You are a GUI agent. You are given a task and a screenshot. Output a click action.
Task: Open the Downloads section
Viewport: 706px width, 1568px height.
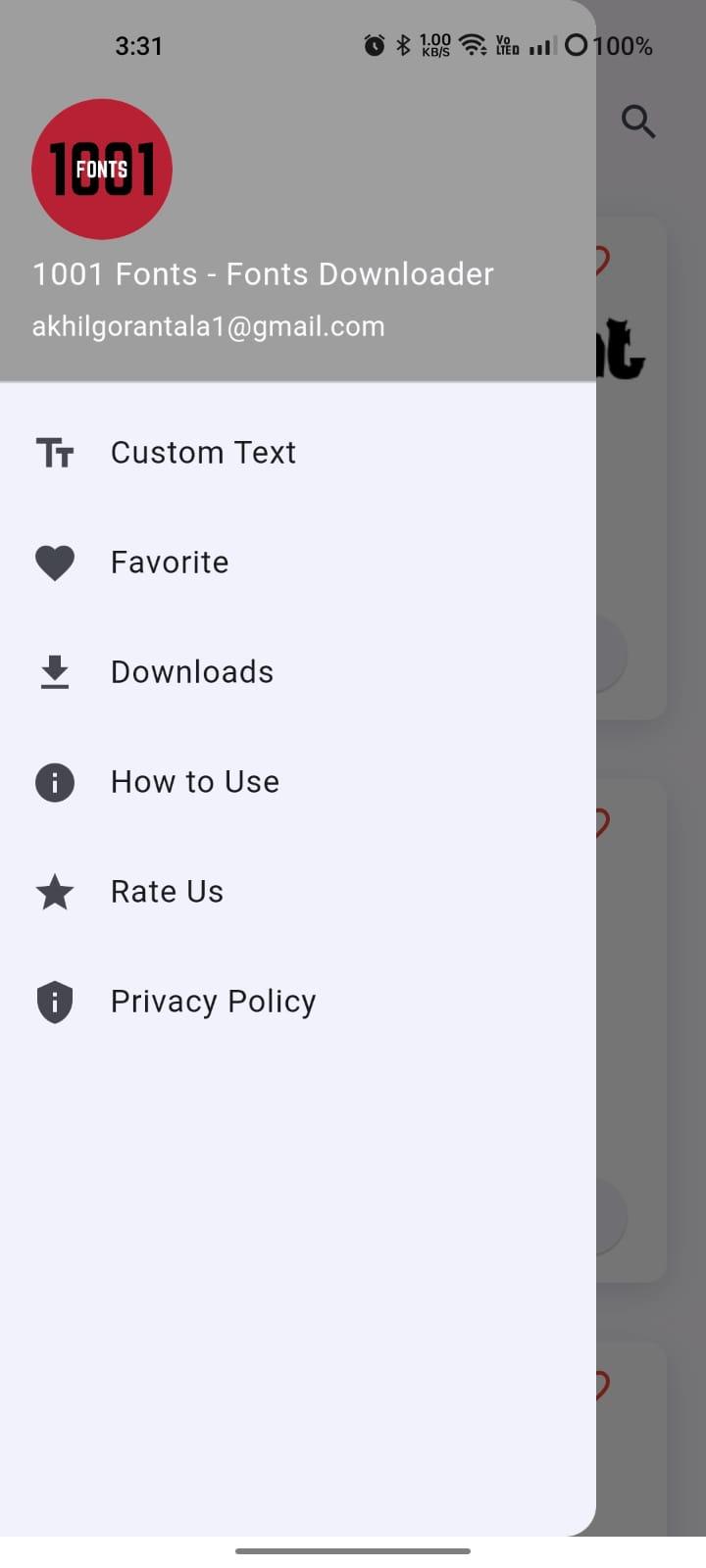point(298,672)
